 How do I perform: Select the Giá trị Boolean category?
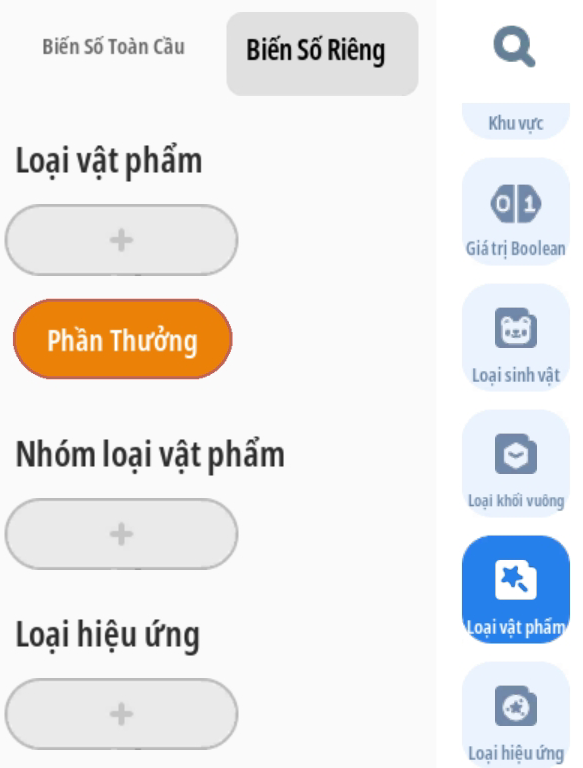(516, 212)
